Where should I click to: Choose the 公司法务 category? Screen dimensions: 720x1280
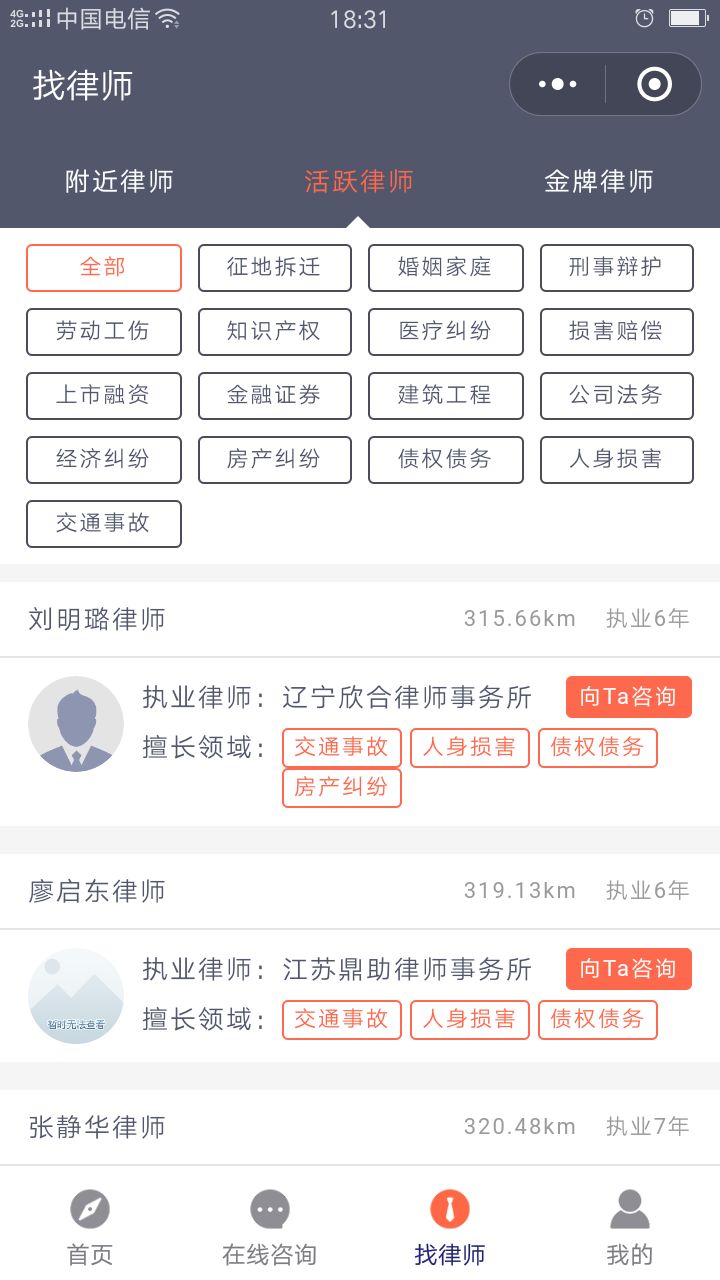tap(617, 396)
